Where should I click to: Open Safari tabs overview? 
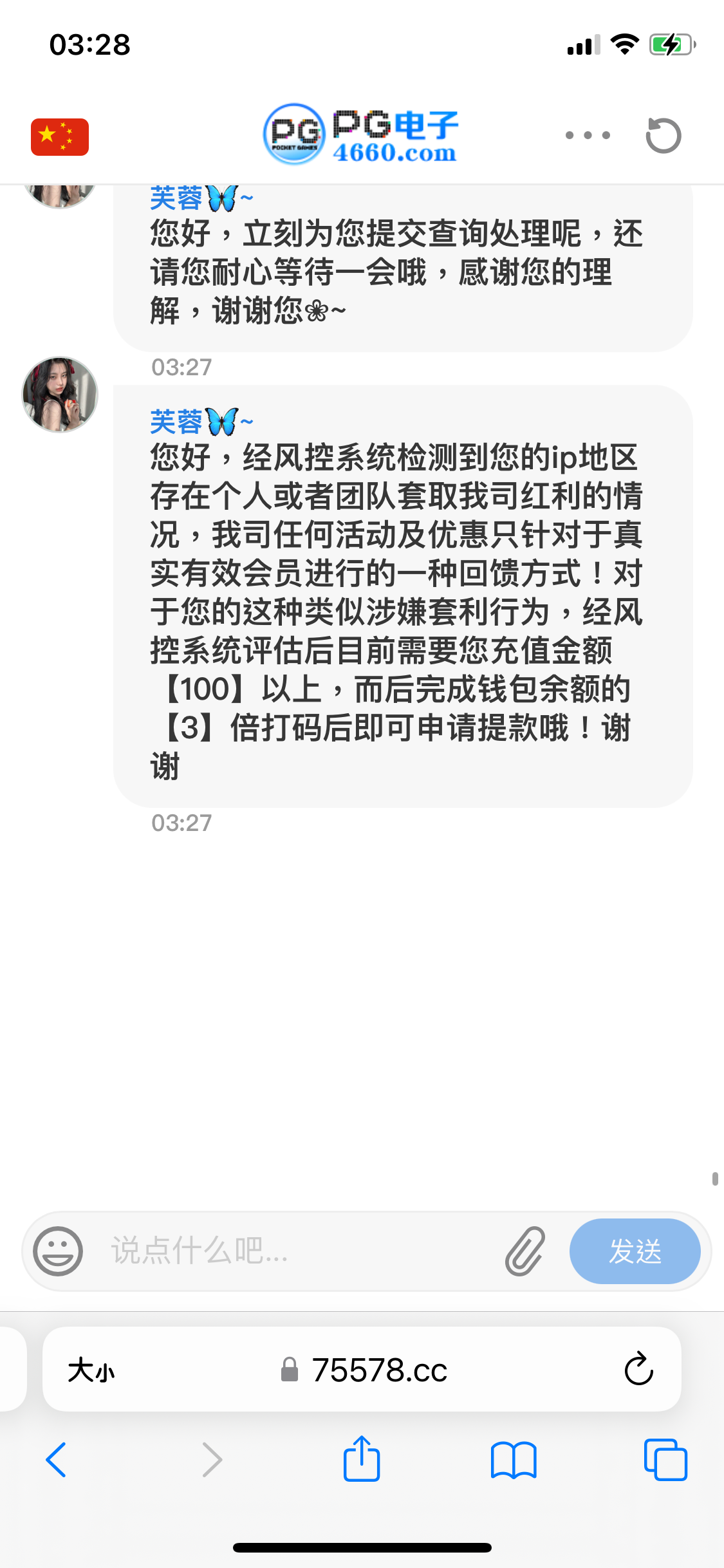[x=665, y=1459]
